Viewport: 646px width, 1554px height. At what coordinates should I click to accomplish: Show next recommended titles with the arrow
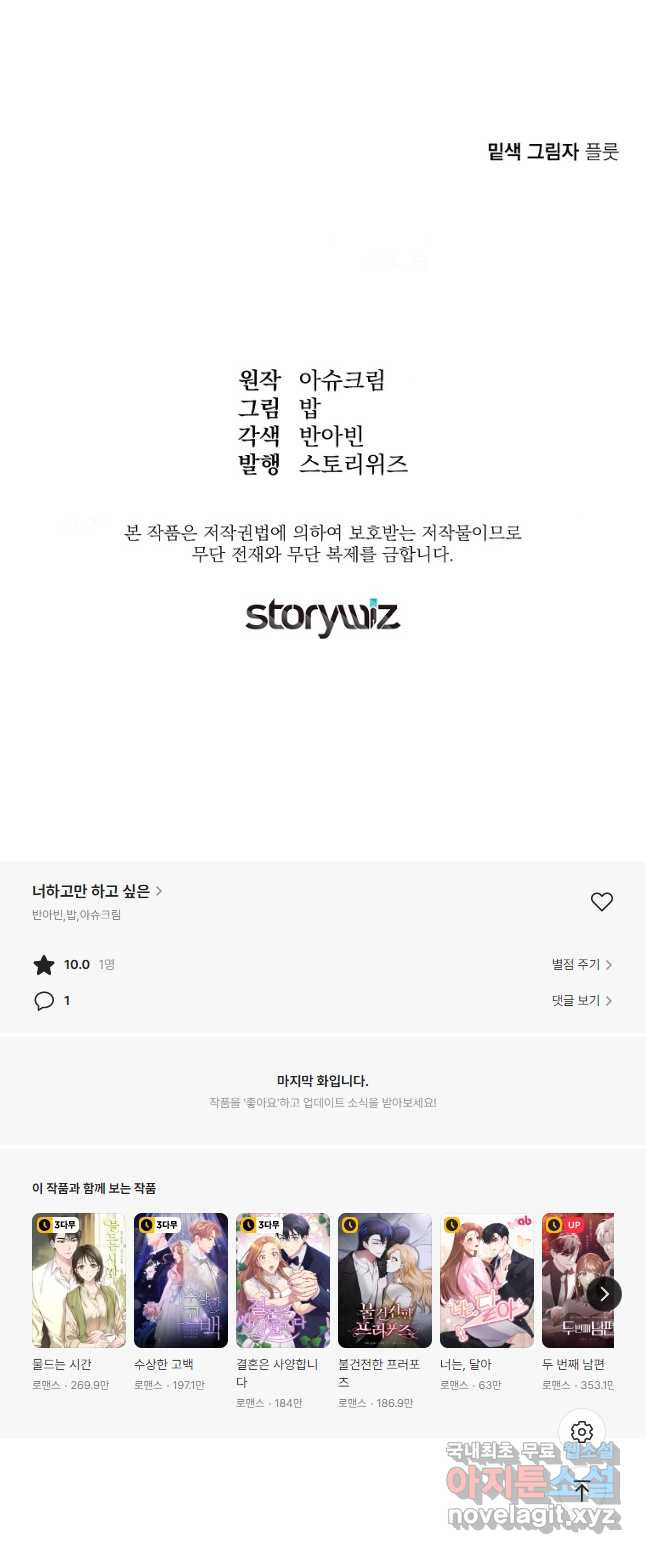[x=603, y=1294]
